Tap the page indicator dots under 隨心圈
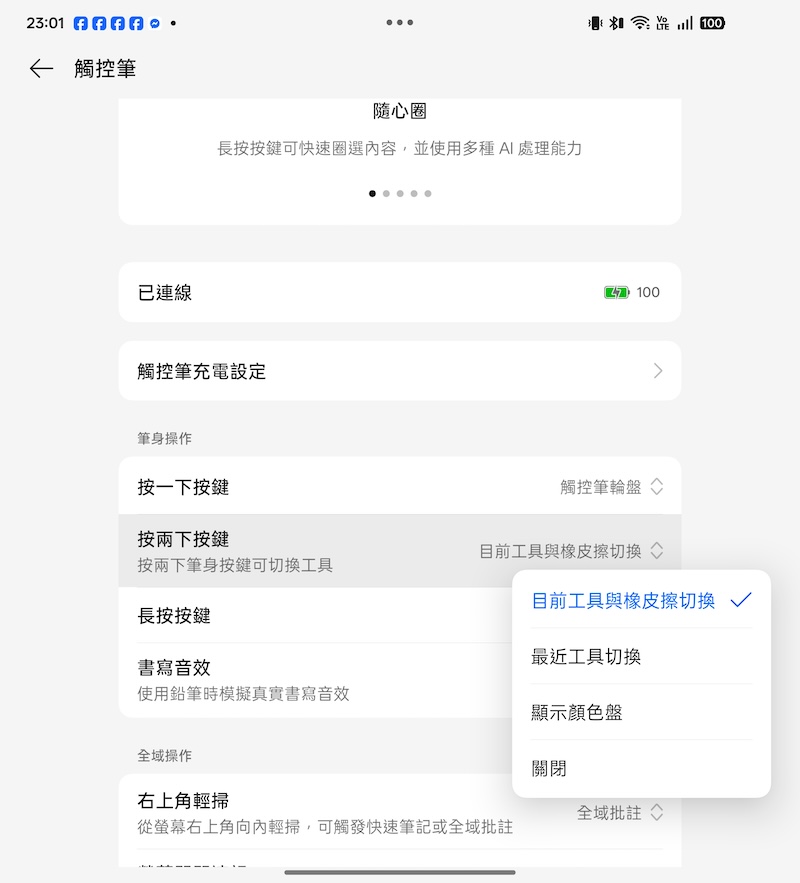 (x=400, y=194)
